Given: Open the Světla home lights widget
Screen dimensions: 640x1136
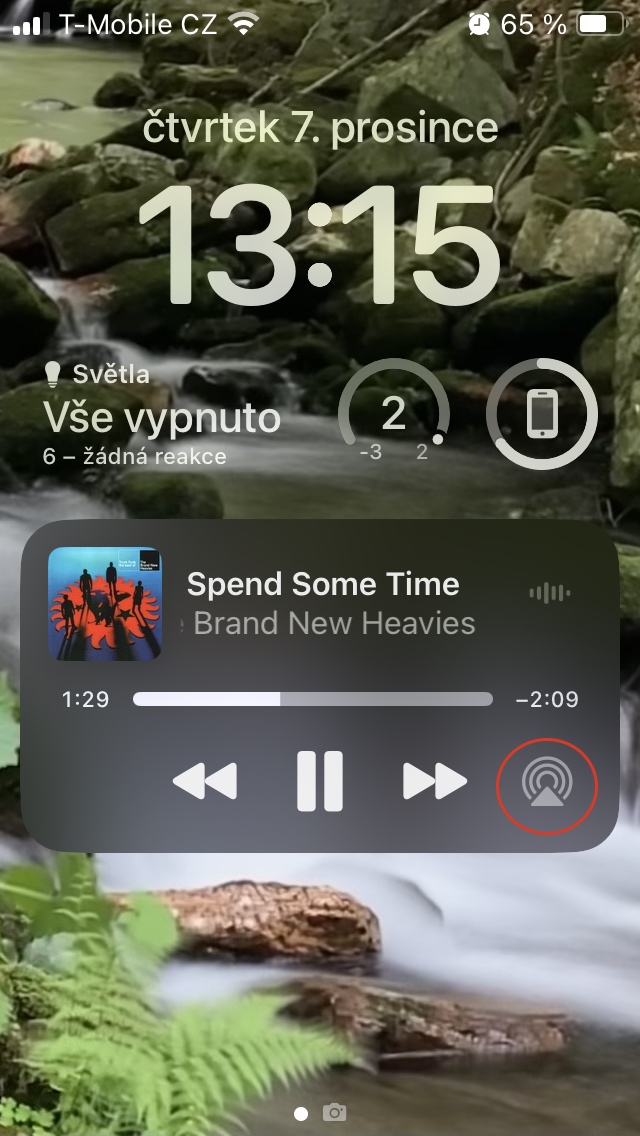Looking at the screenshot, I should pos(160,415).
